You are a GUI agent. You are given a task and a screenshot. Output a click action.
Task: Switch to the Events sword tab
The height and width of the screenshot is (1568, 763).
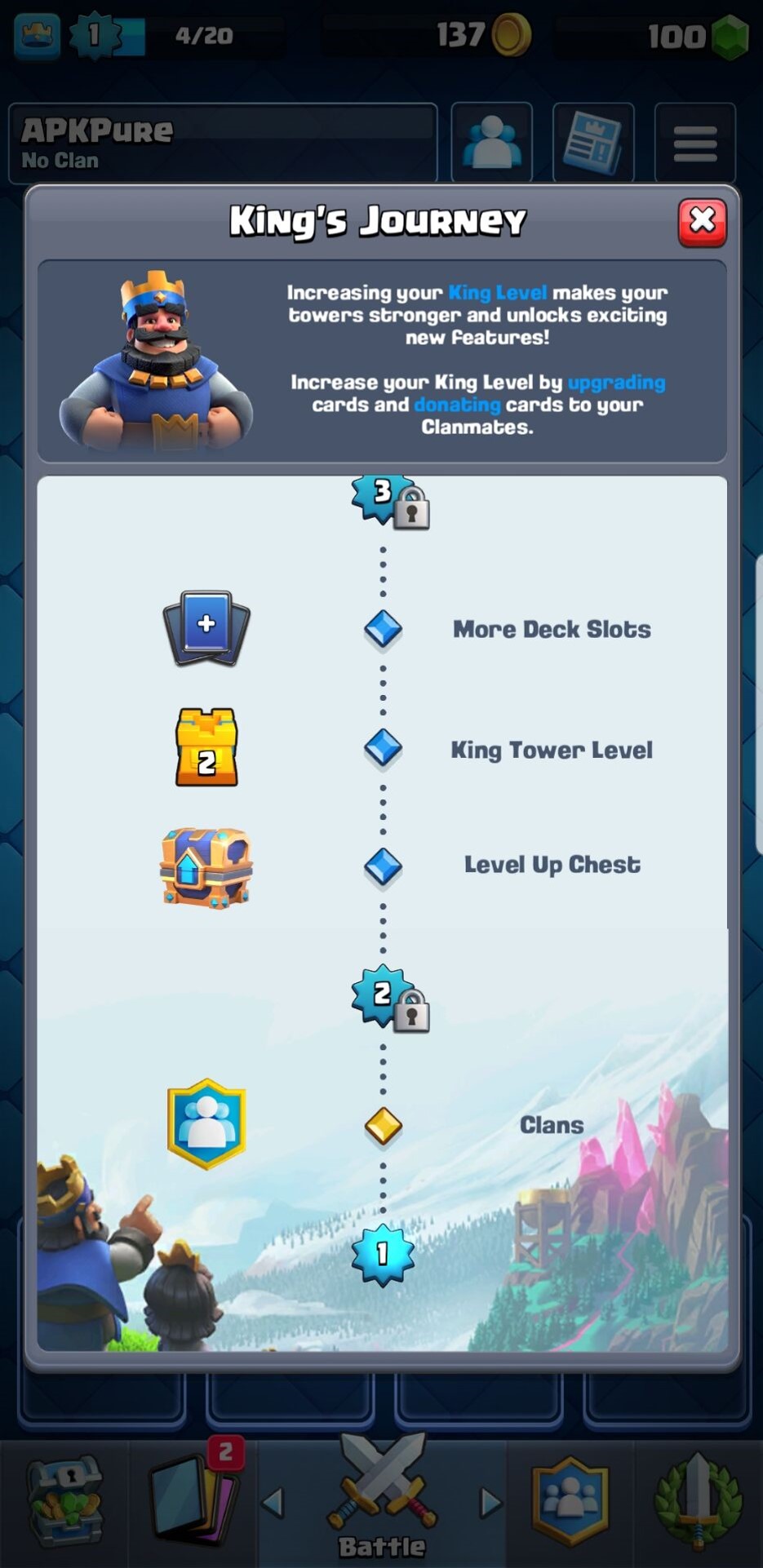(x=698, y=1501)
